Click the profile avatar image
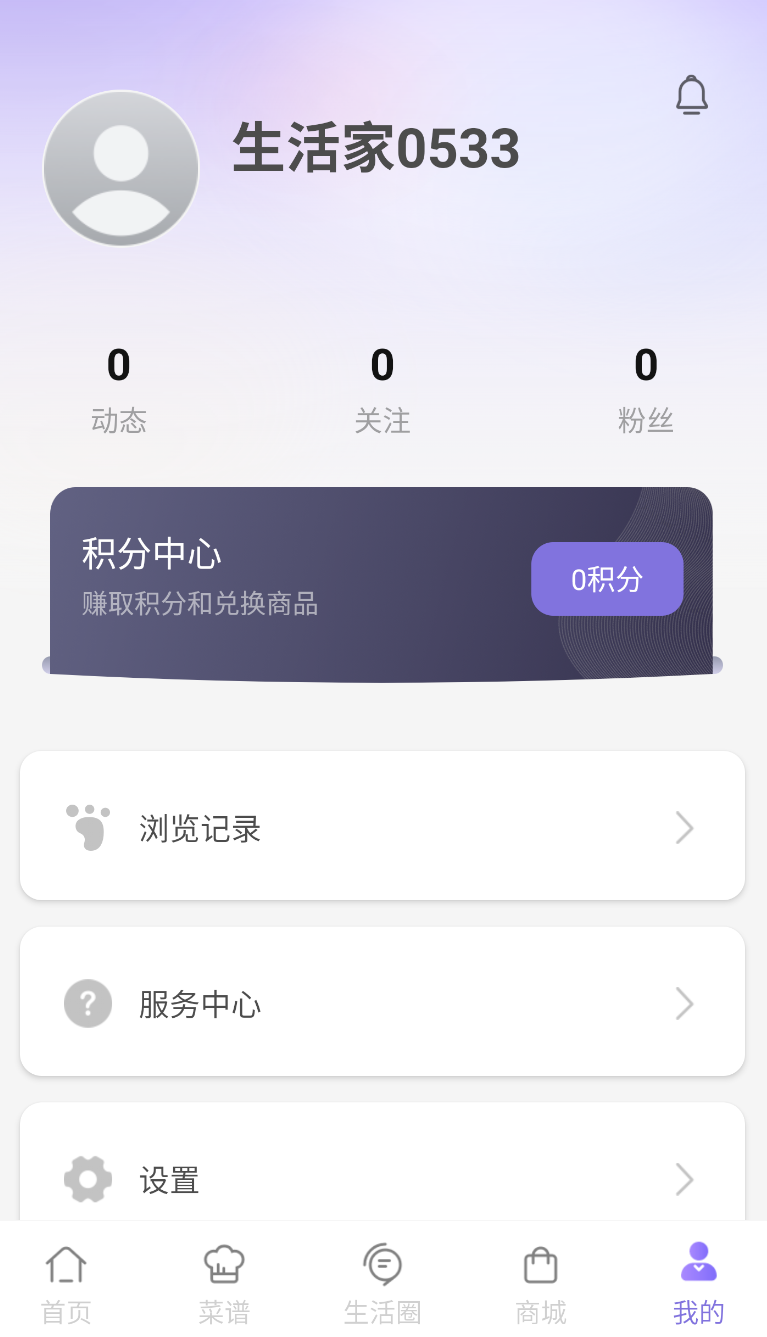This screenshot has width=767, height=1337. [120, 167]
